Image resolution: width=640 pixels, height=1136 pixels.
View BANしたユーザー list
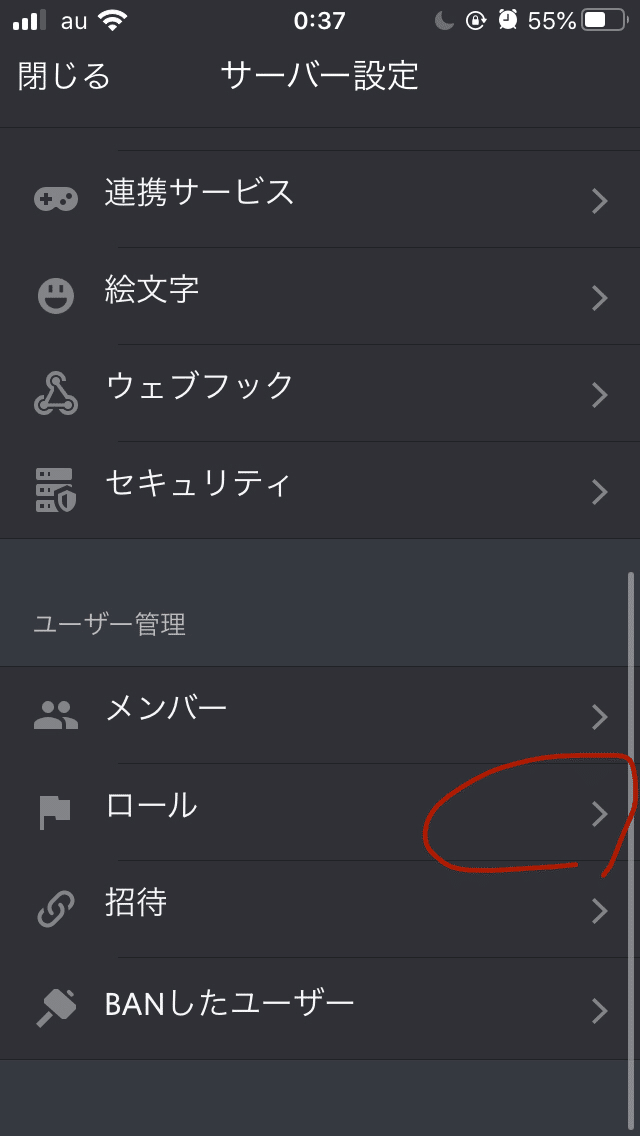click(320, 1008)
